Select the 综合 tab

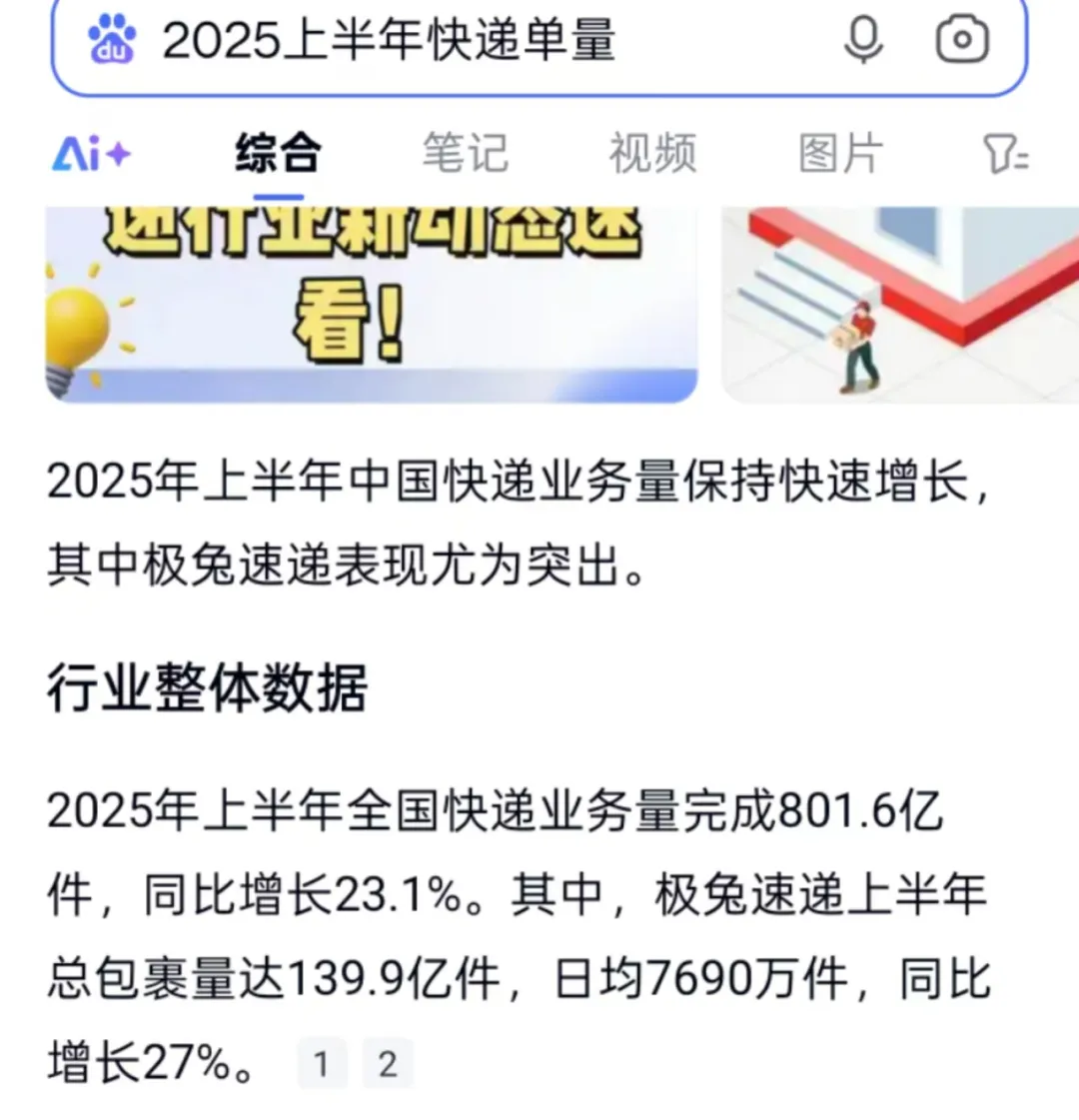tap(278, 155)
